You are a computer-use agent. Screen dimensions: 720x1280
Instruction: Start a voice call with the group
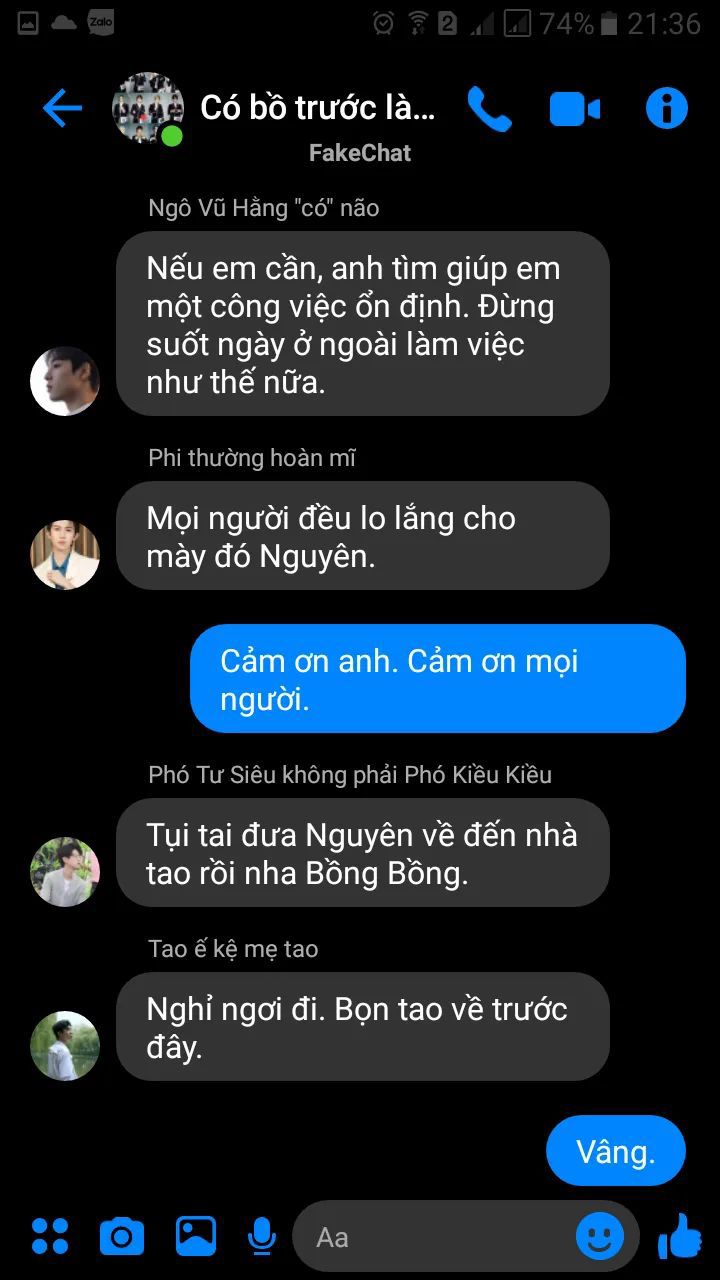(489, 108)
